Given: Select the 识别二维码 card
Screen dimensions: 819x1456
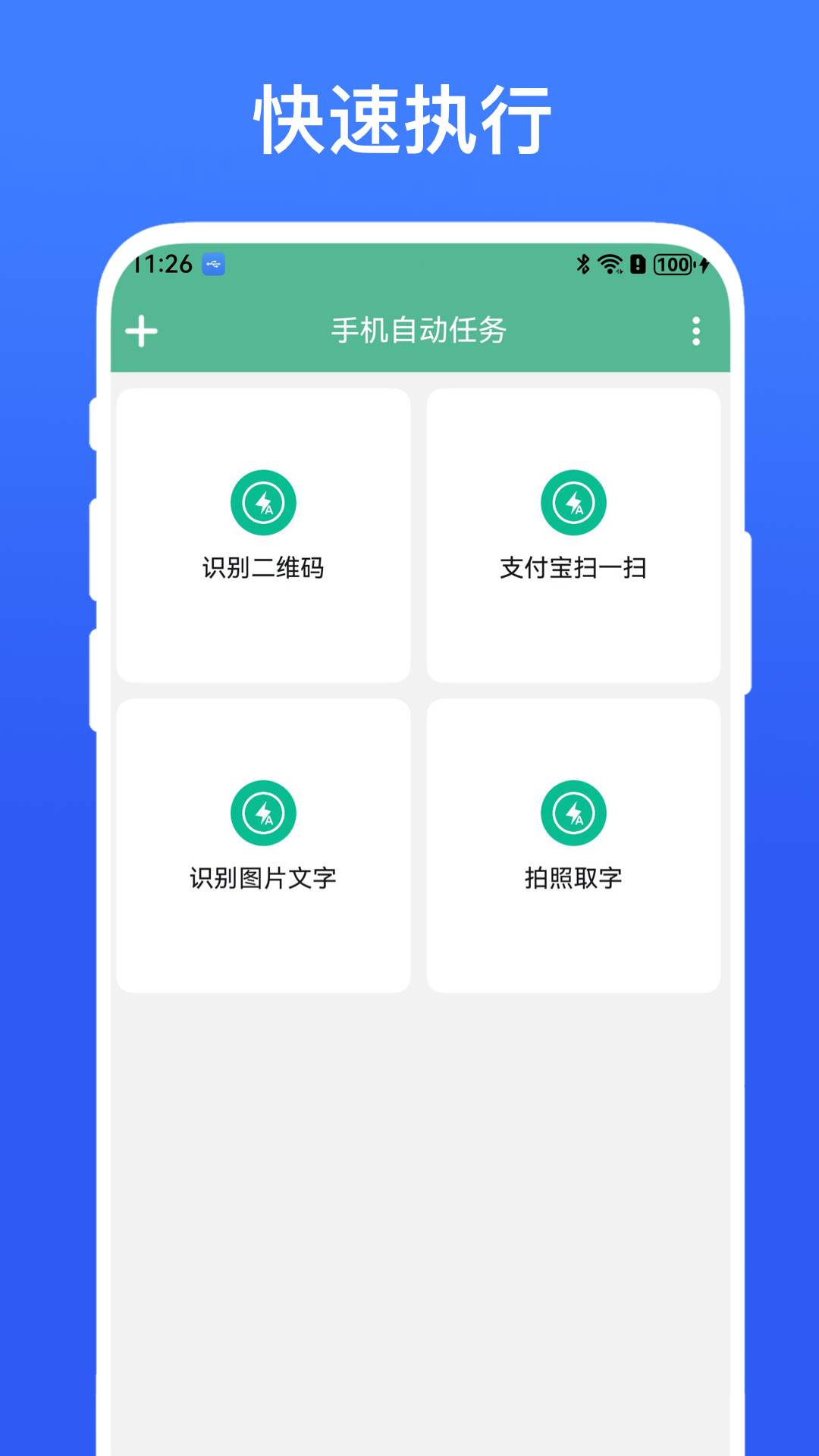Looking at the screenshot, I should 263,535.
